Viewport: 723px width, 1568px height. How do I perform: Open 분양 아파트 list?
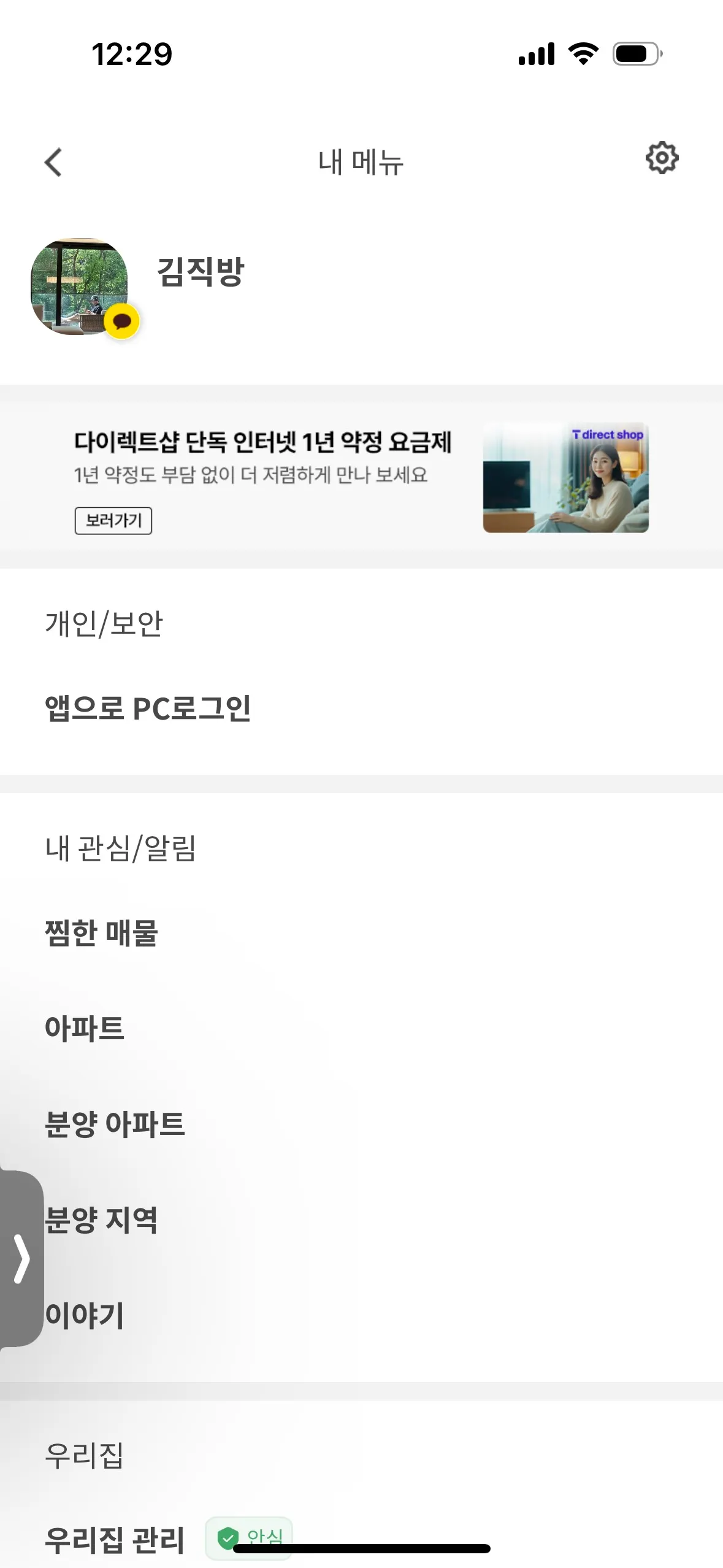coord(115,1124)
